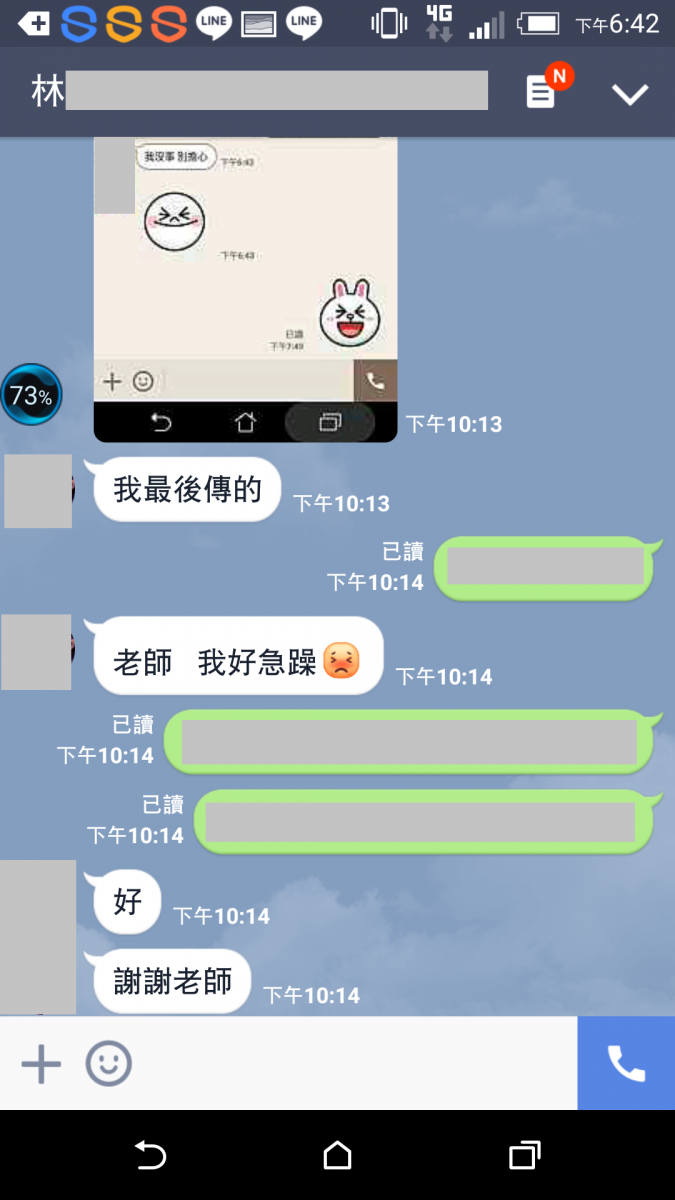
Task: Go back using the system back button
Action: click(x=150, y=1156)
